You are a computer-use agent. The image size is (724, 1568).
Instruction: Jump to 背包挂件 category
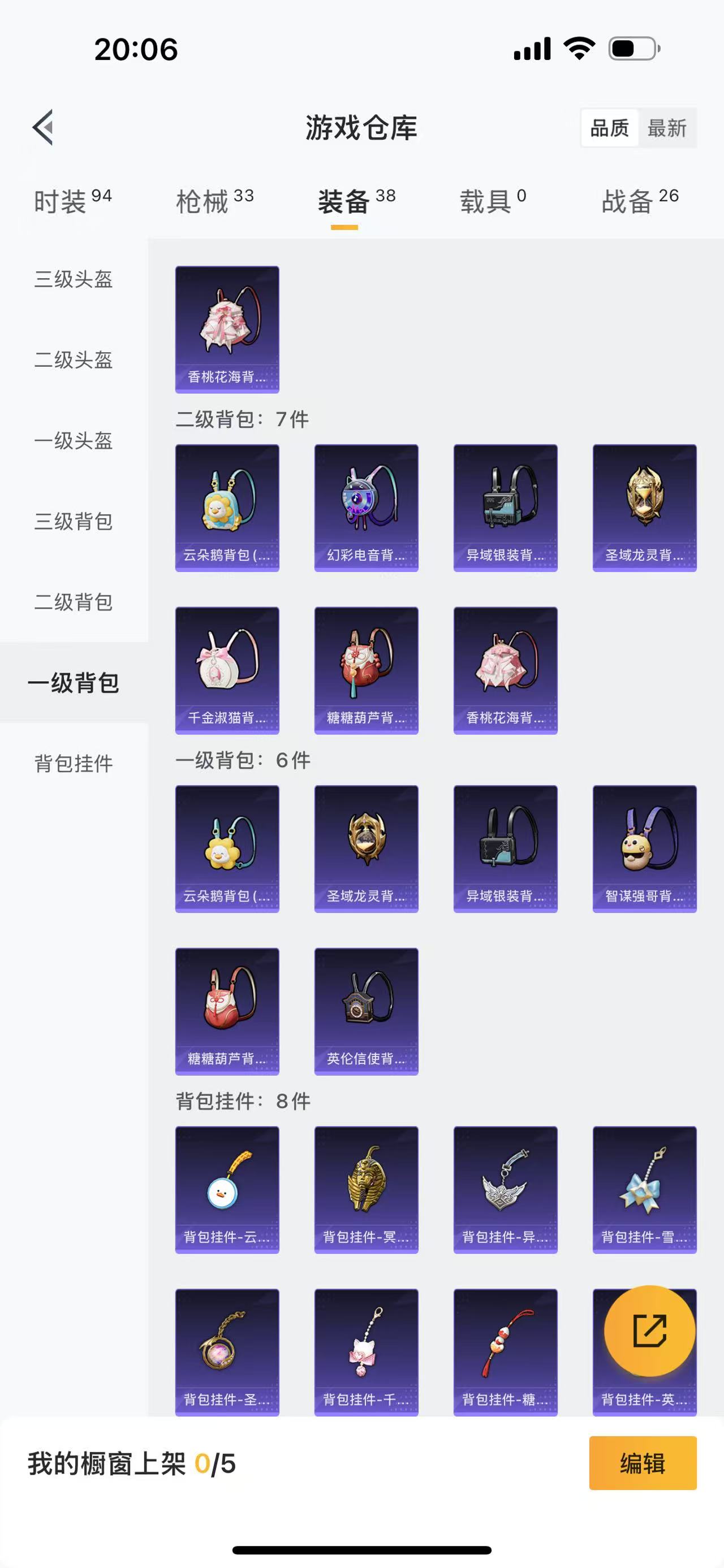pos(74,763)
